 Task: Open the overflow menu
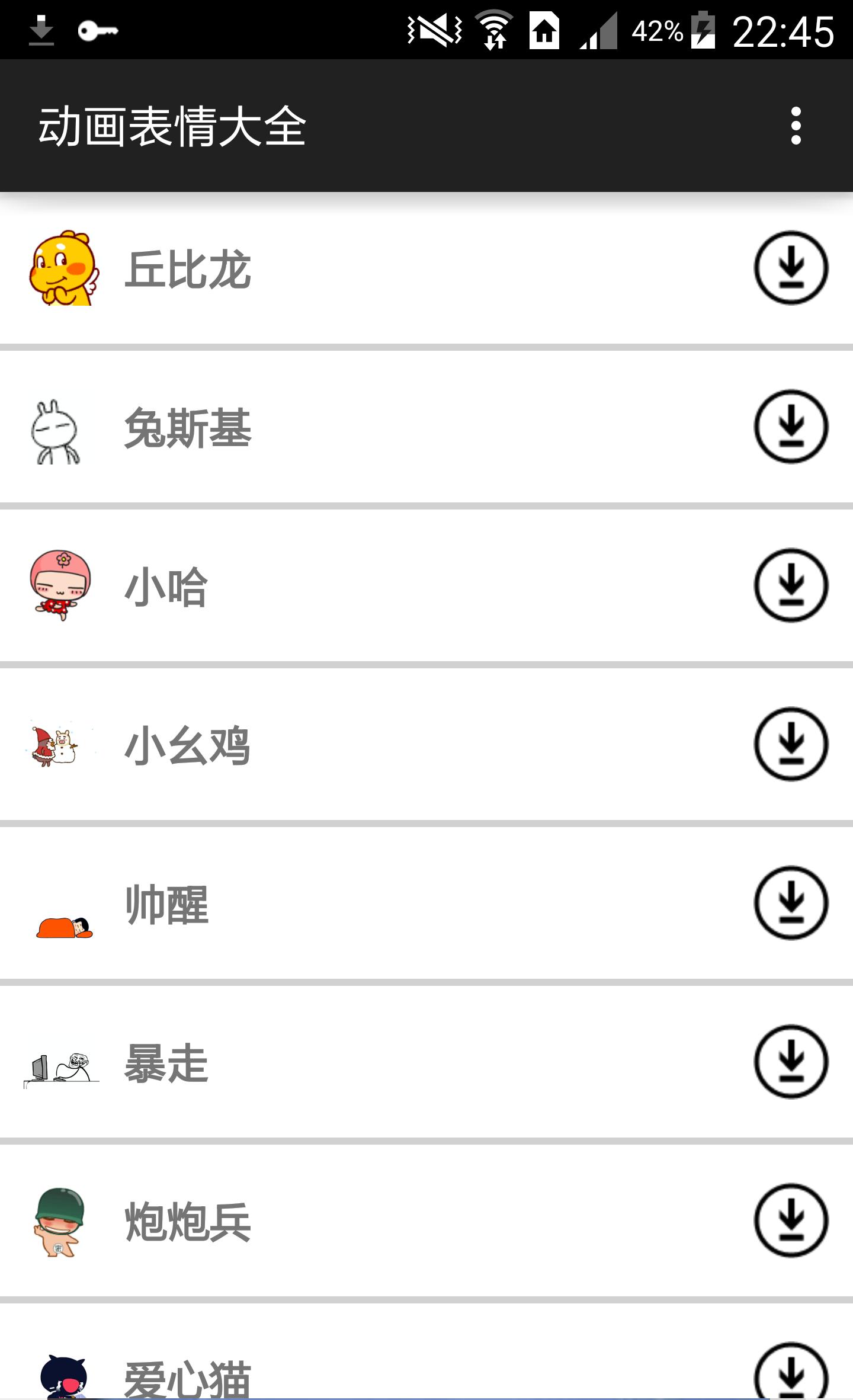click(796, 126)
